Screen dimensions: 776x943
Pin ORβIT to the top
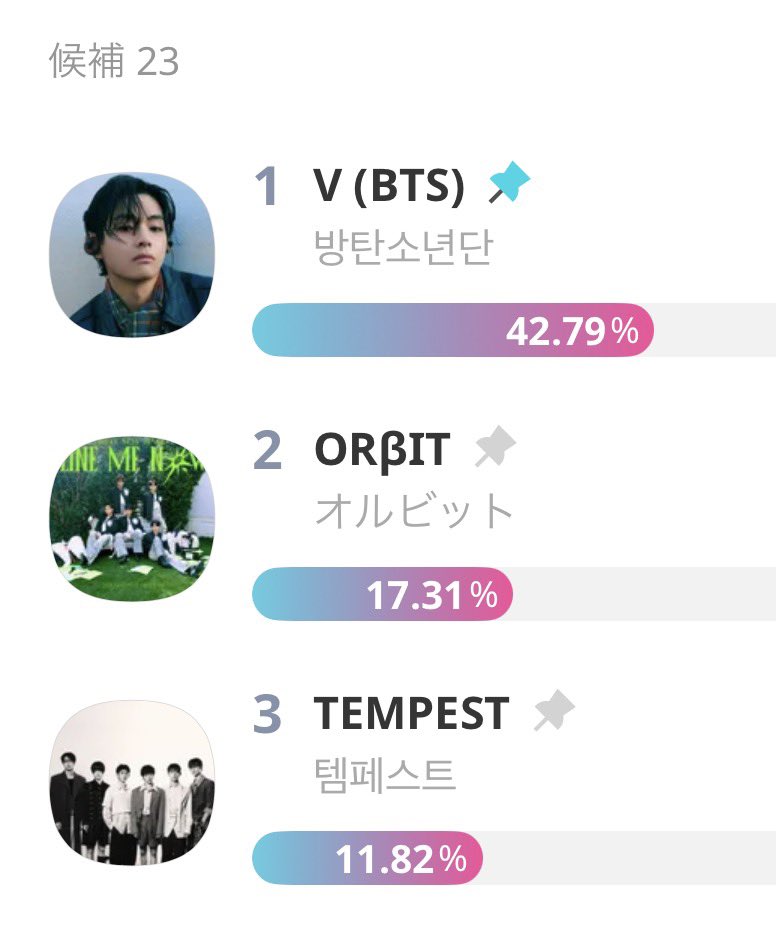(495, 449)
